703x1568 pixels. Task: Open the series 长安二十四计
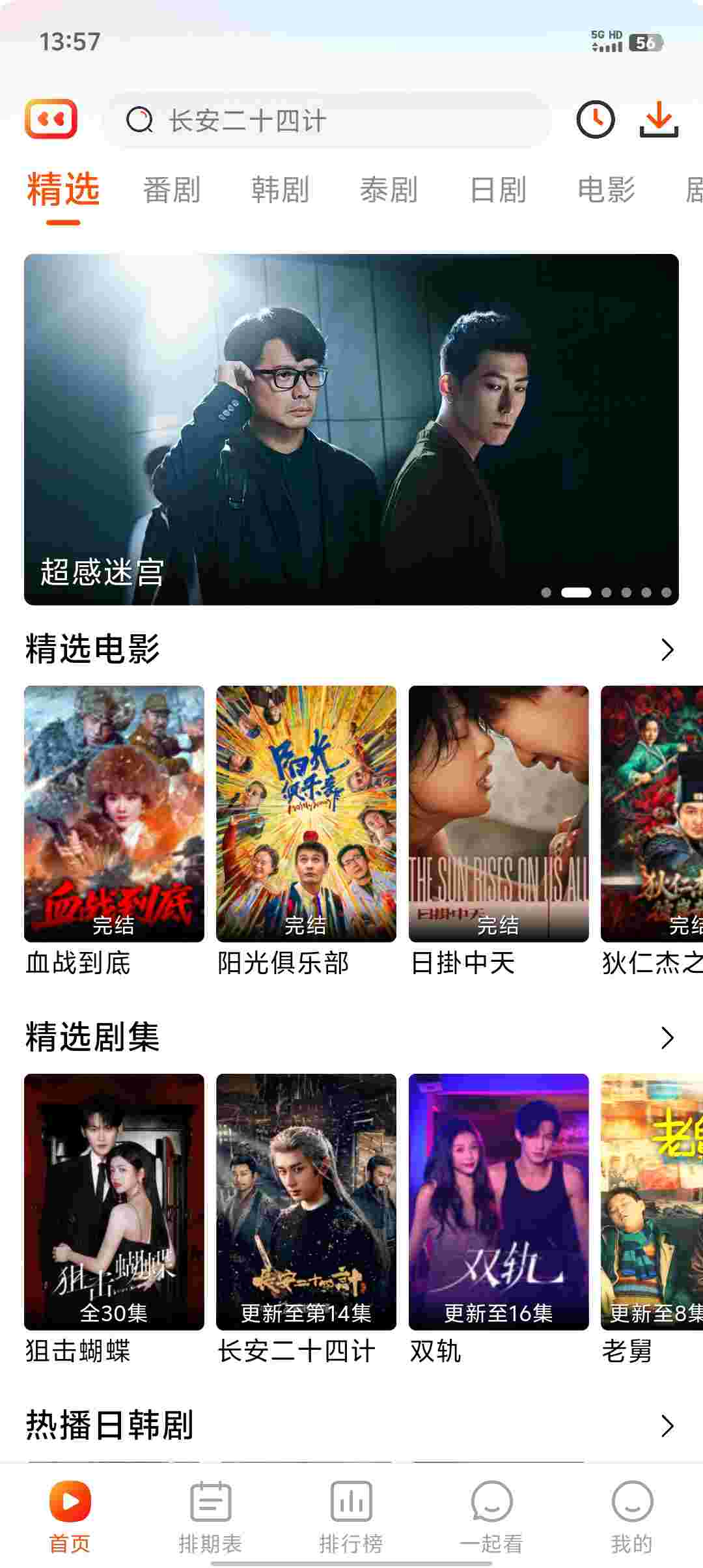click(x=306, y=1202)
